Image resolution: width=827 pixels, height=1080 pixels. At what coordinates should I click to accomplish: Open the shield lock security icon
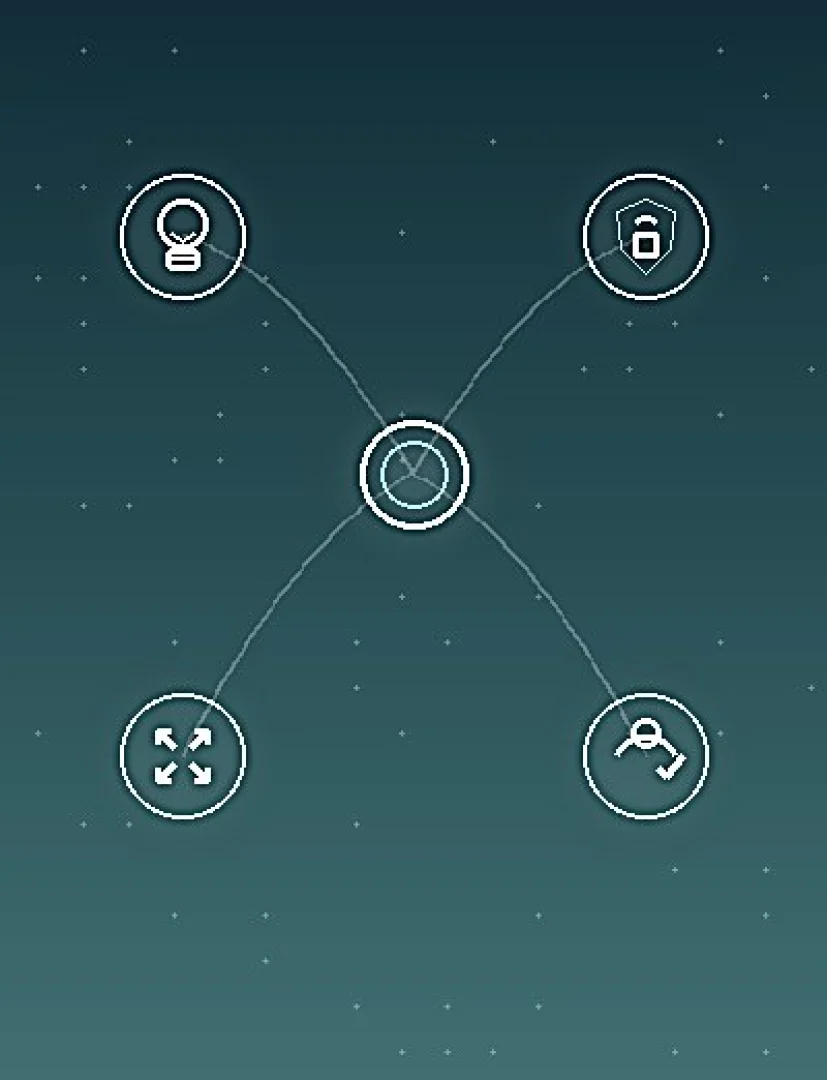[646, 236]
